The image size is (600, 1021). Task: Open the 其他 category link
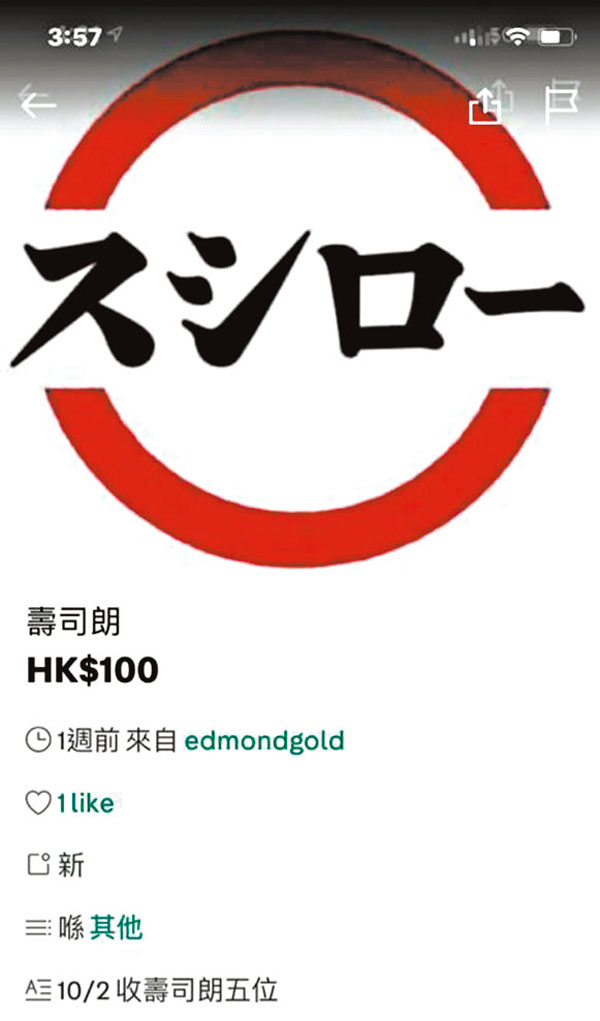pyautogui.click(x=116, y=927)
